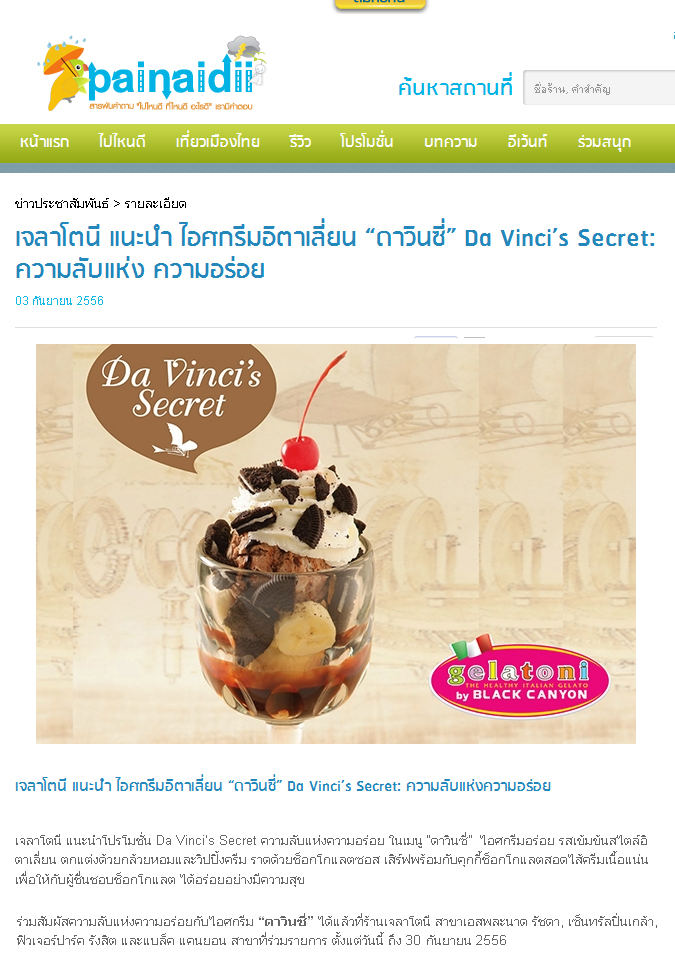Open the หน้าแรก menu item
Screen dimensions: 675x975
tap(44, 142)
